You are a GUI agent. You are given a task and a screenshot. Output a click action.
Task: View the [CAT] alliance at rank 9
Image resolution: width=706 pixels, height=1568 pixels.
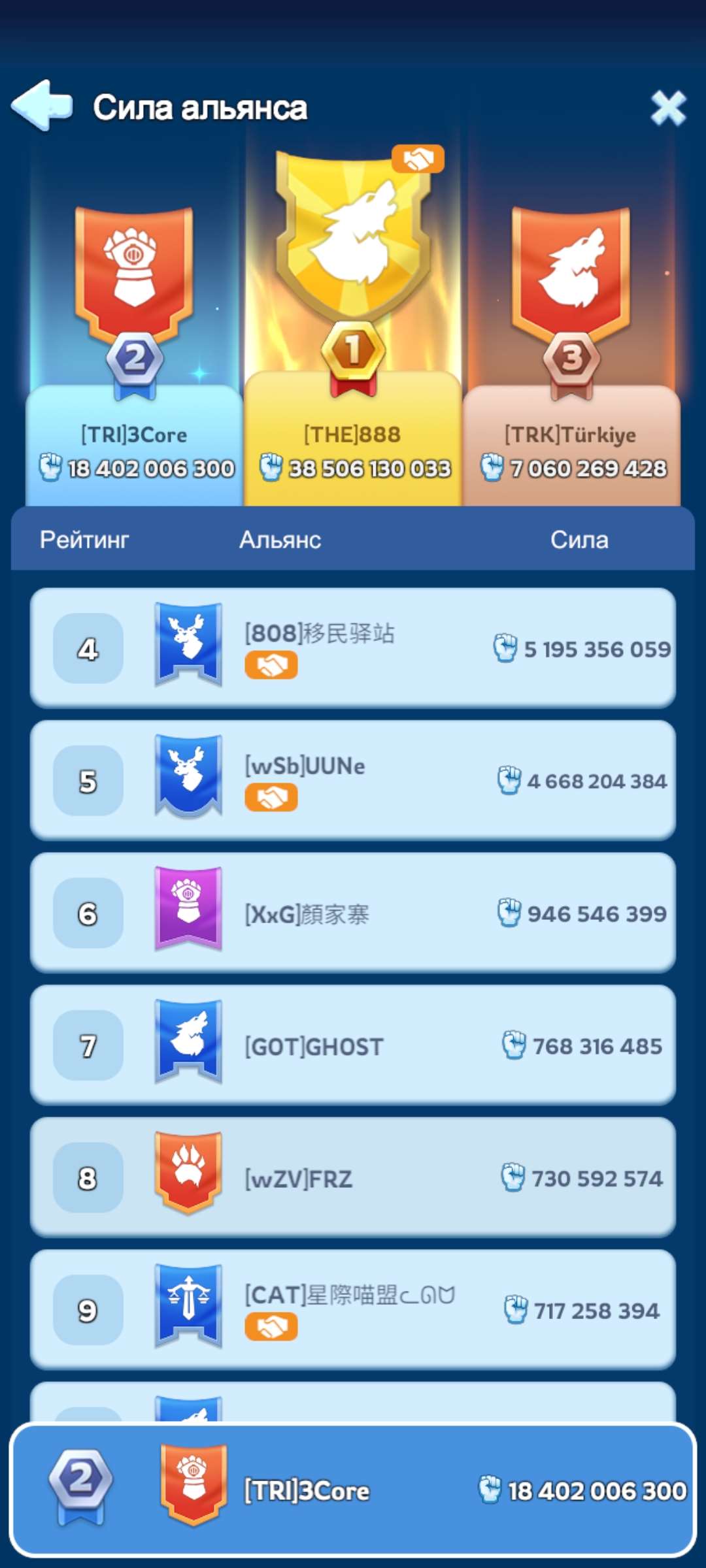(x=353, y=1310)
